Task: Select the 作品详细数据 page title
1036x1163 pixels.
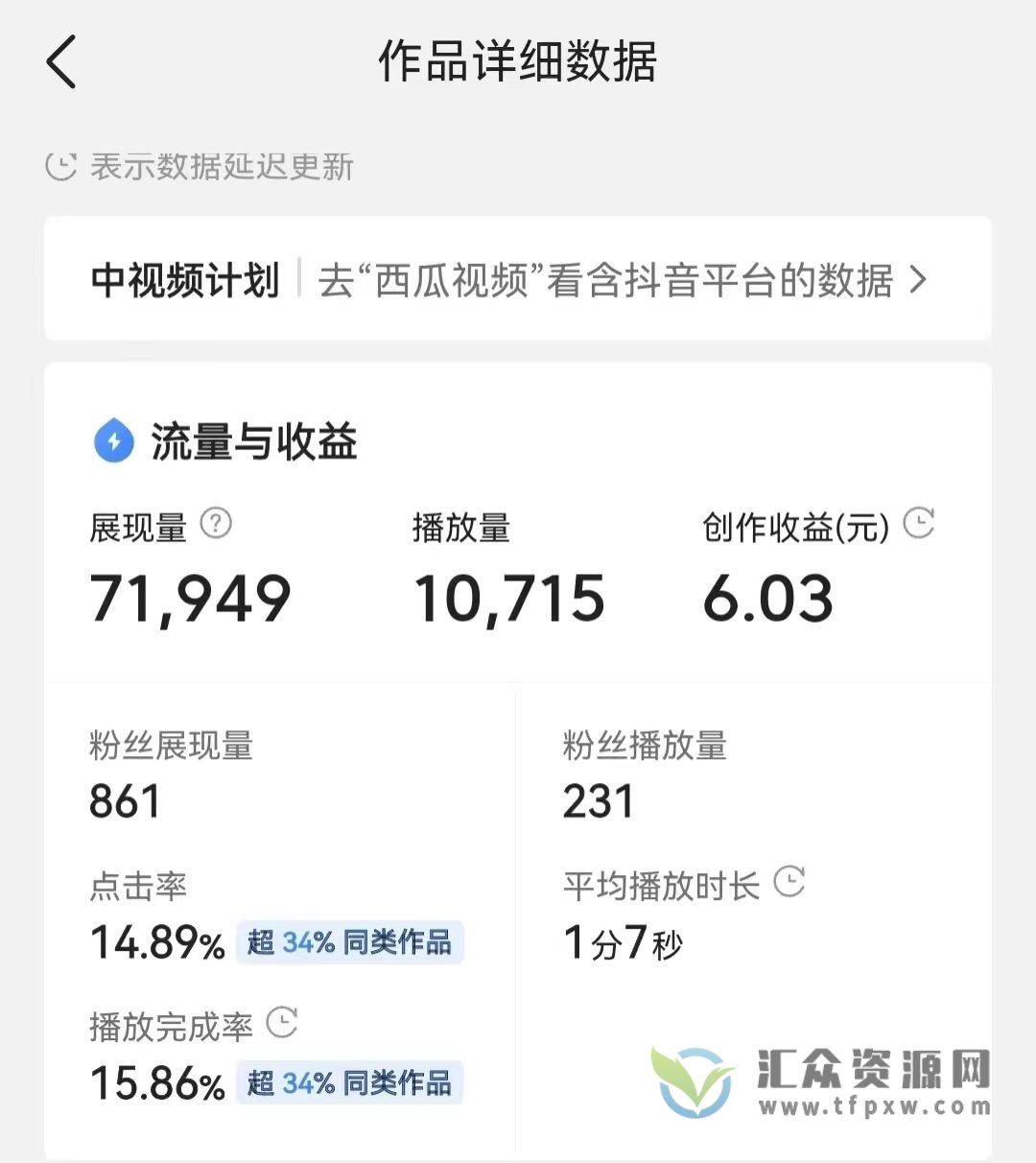Action: [x=518, y=65]
